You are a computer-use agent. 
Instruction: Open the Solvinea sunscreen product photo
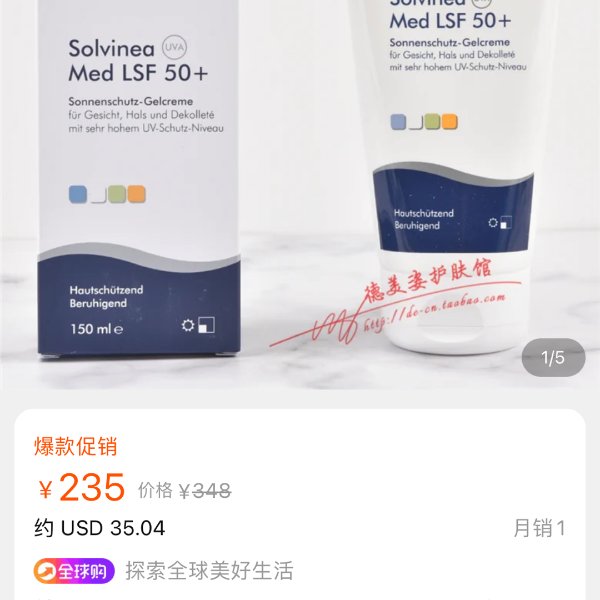pyautogui.click(x=300, y=190)
